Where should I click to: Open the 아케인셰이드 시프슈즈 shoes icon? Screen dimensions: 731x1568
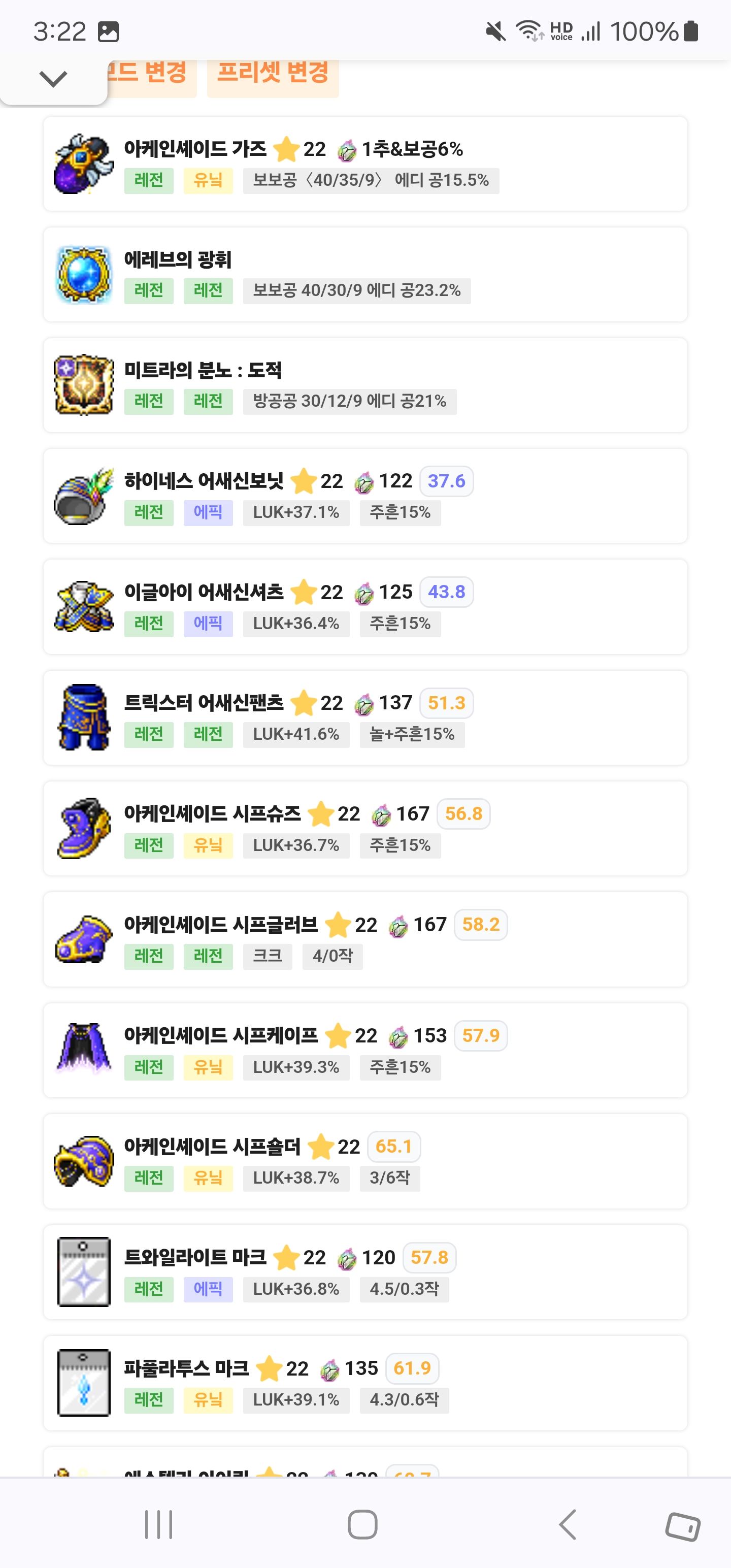point(84,829)
